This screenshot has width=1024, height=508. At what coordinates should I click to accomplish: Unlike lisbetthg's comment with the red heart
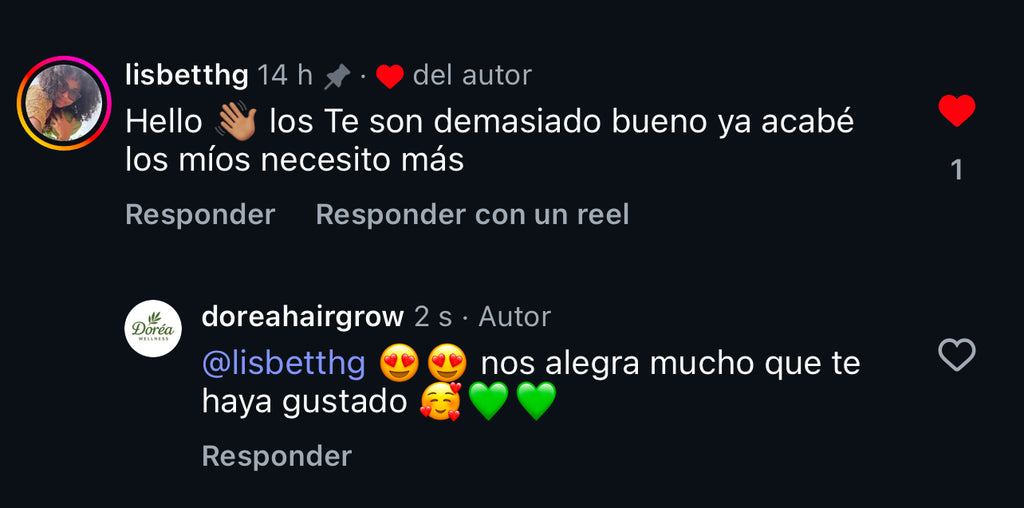coord(956,111)
